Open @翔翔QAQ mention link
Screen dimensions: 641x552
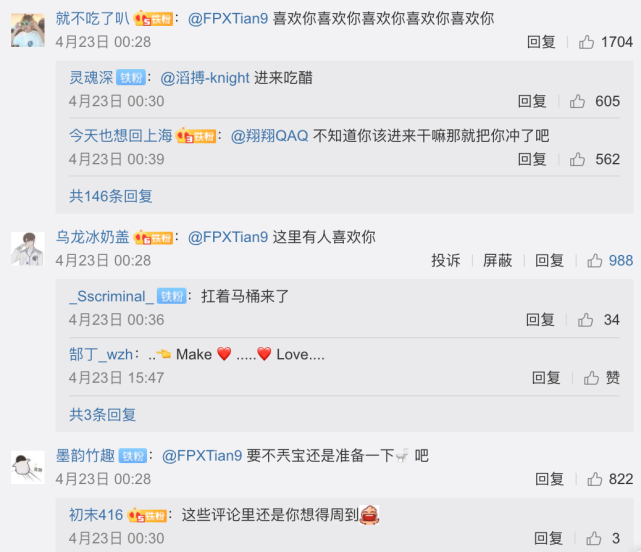click(270, 136)
